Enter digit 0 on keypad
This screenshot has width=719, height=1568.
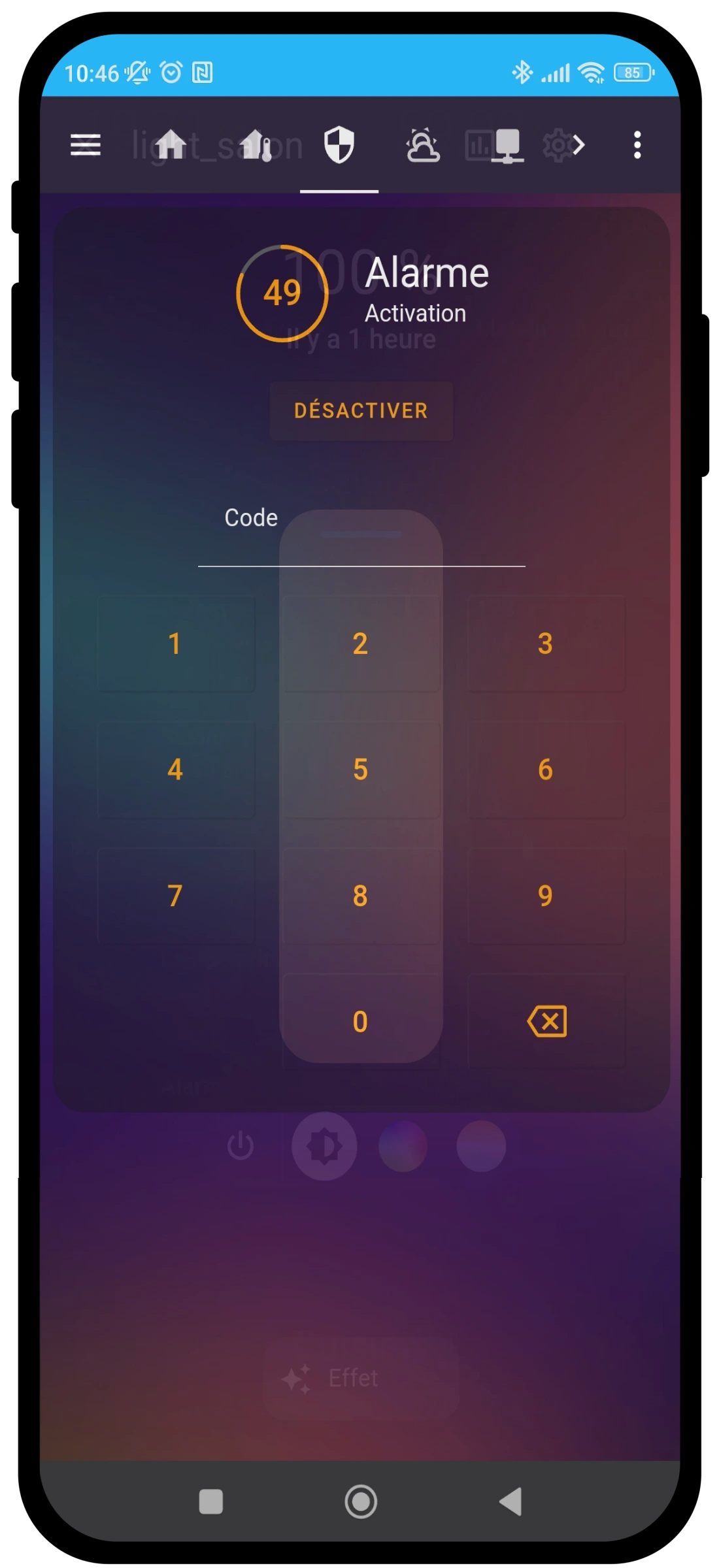[361, 1021]
